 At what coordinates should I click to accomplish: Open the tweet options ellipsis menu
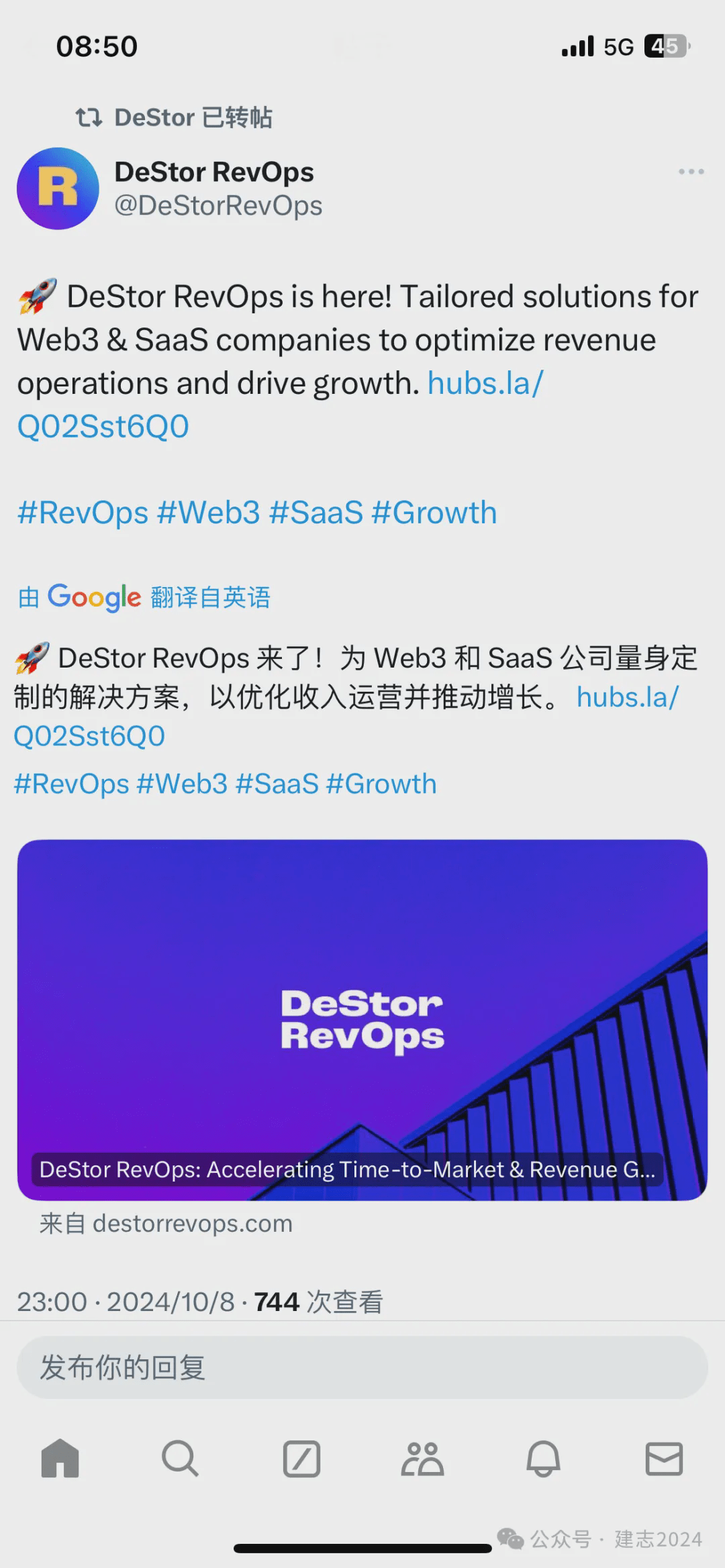[690, 172]
